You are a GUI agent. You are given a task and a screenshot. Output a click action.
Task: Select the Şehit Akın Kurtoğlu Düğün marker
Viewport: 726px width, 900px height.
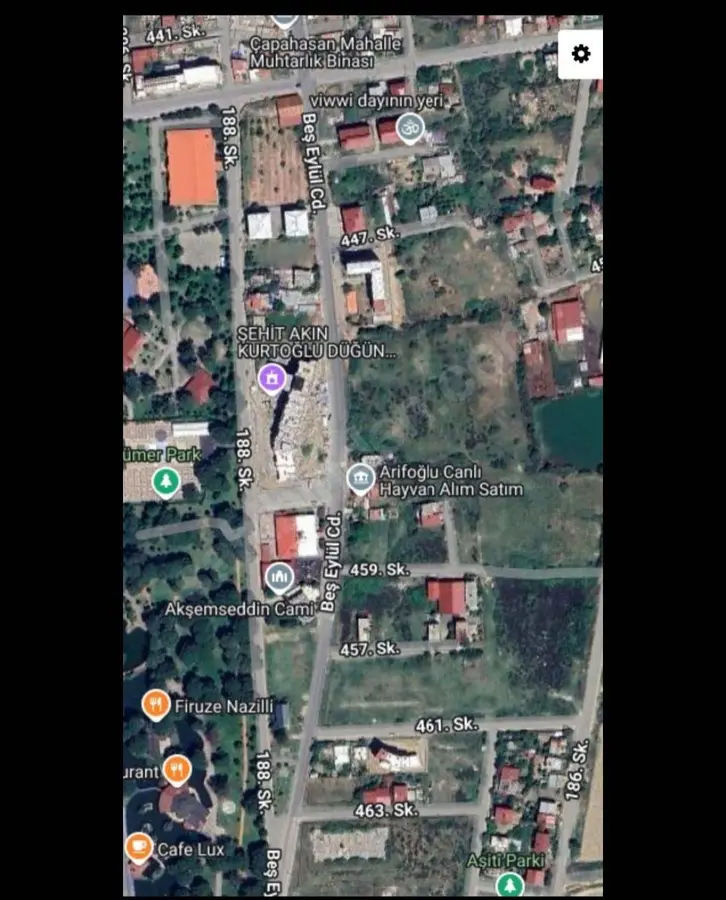(x=271, y=378)
